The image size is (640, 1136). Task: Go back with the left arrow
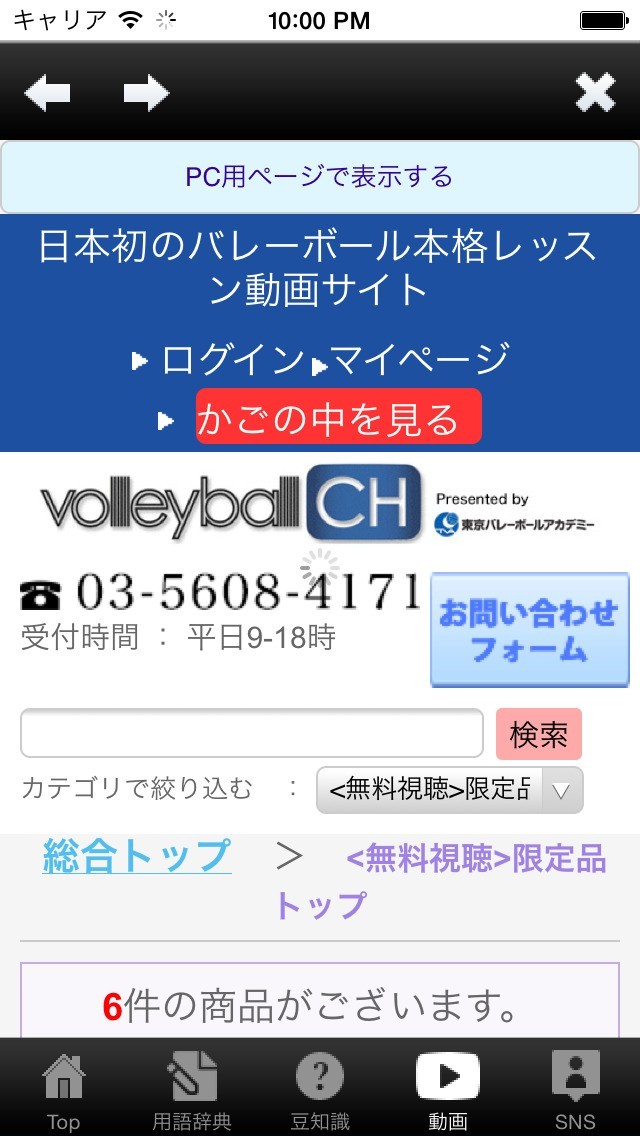[x=47, y=94]
